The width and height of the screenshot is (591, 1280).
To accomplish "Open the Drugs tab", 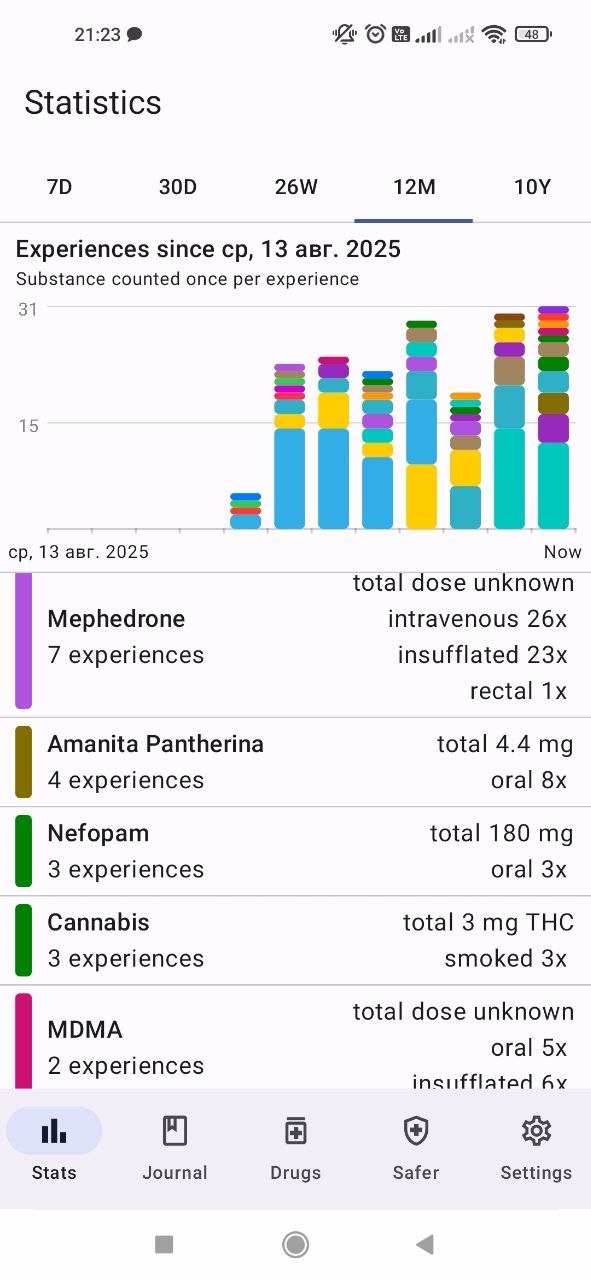I will click(295, 1148).
